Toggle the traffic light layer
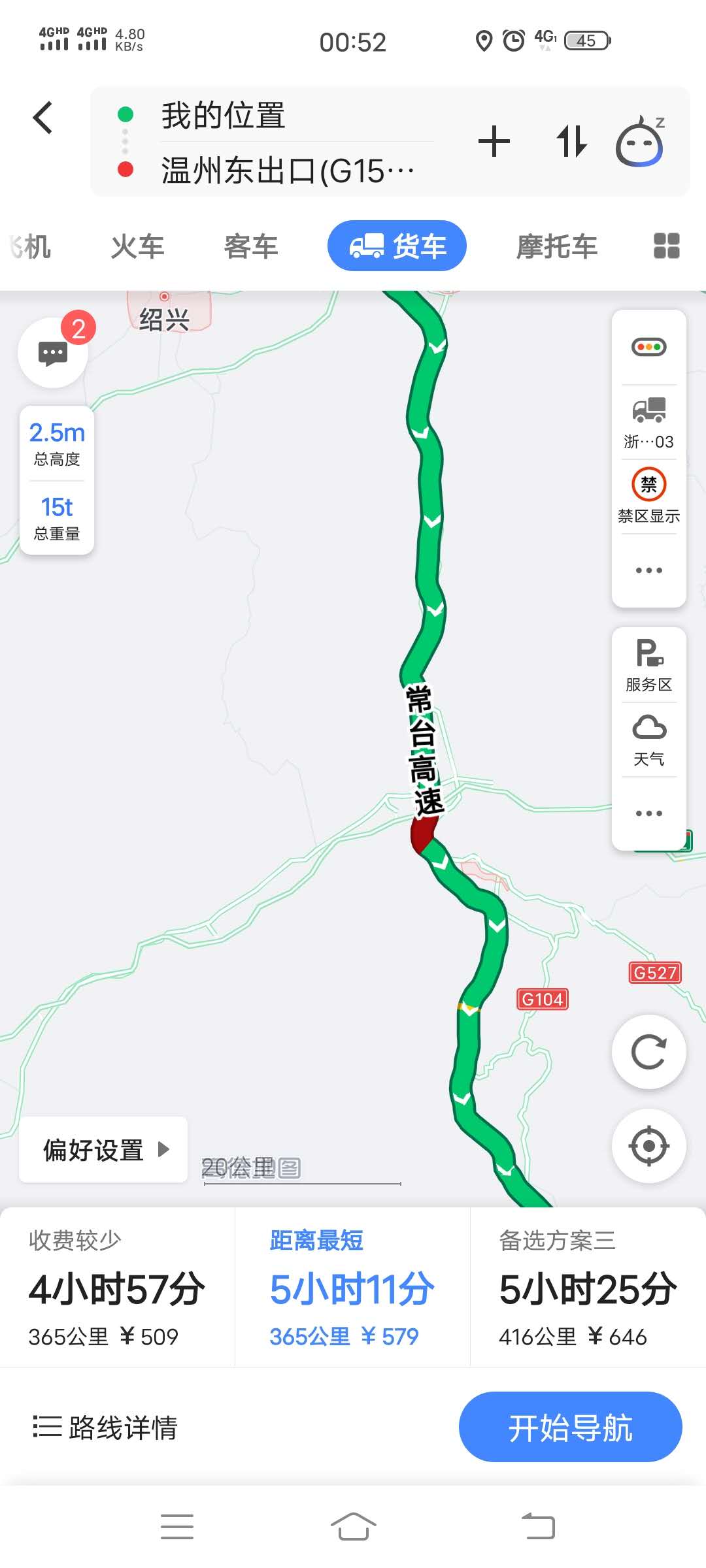The height and width of the screenshot is (1568, 706). point(648,347)
